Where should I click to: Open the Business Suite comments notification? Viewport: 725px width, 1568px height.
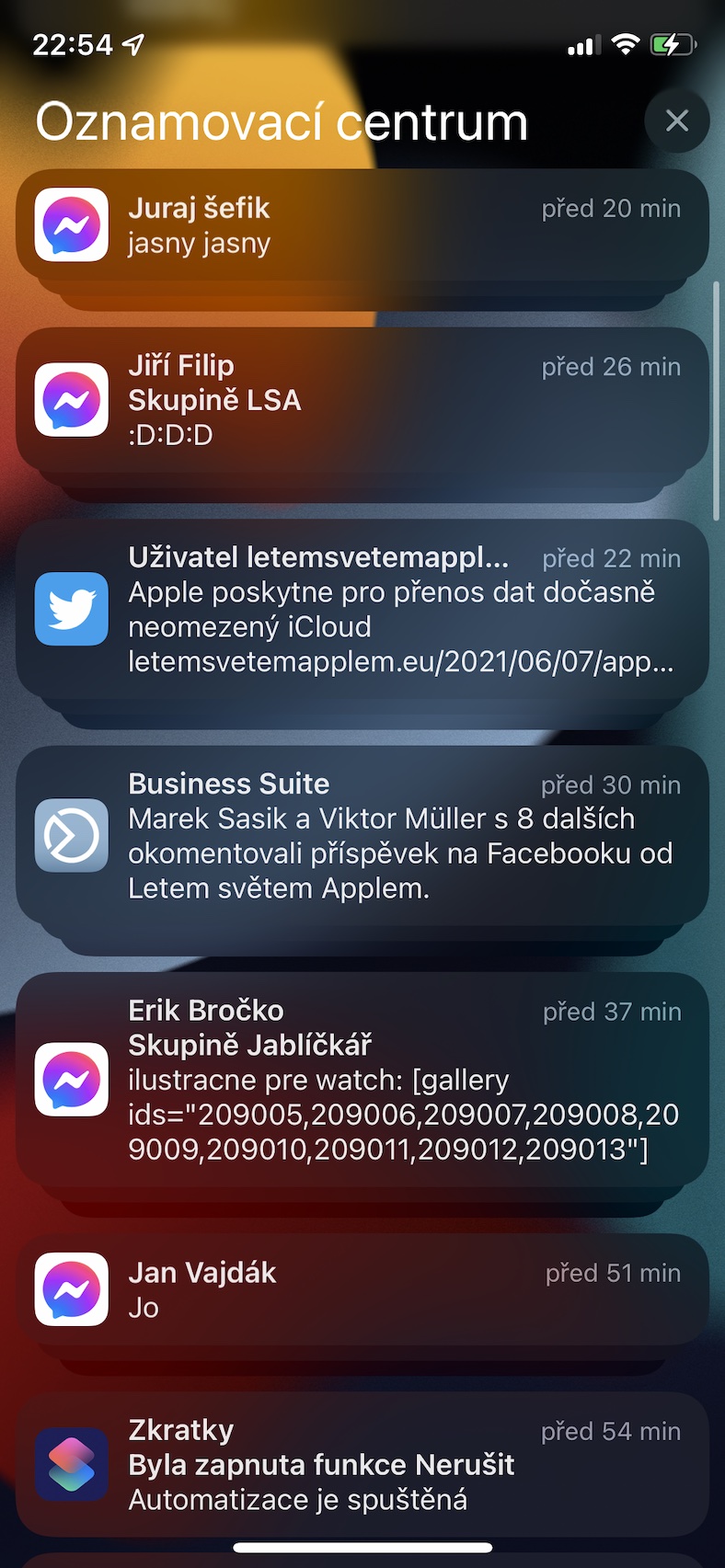tap(362, 836)
